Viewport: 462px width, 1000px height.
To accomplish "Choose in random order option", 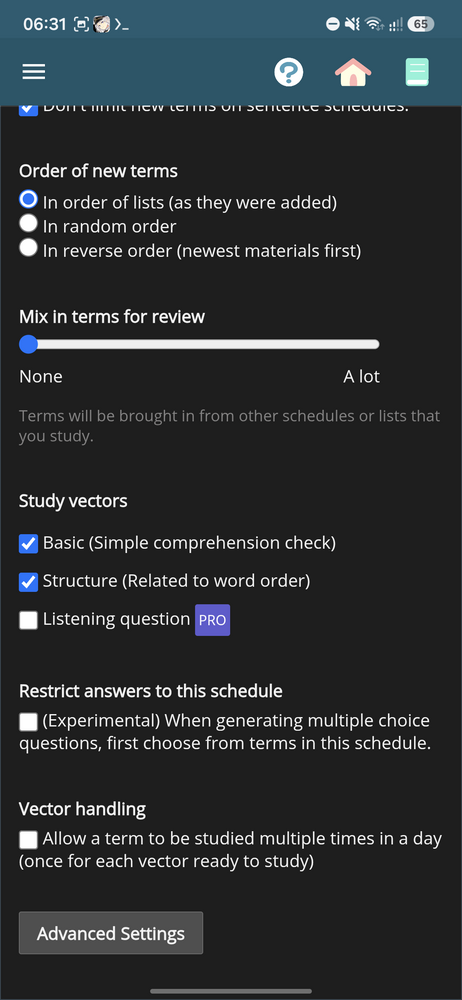I will point(28,223).
